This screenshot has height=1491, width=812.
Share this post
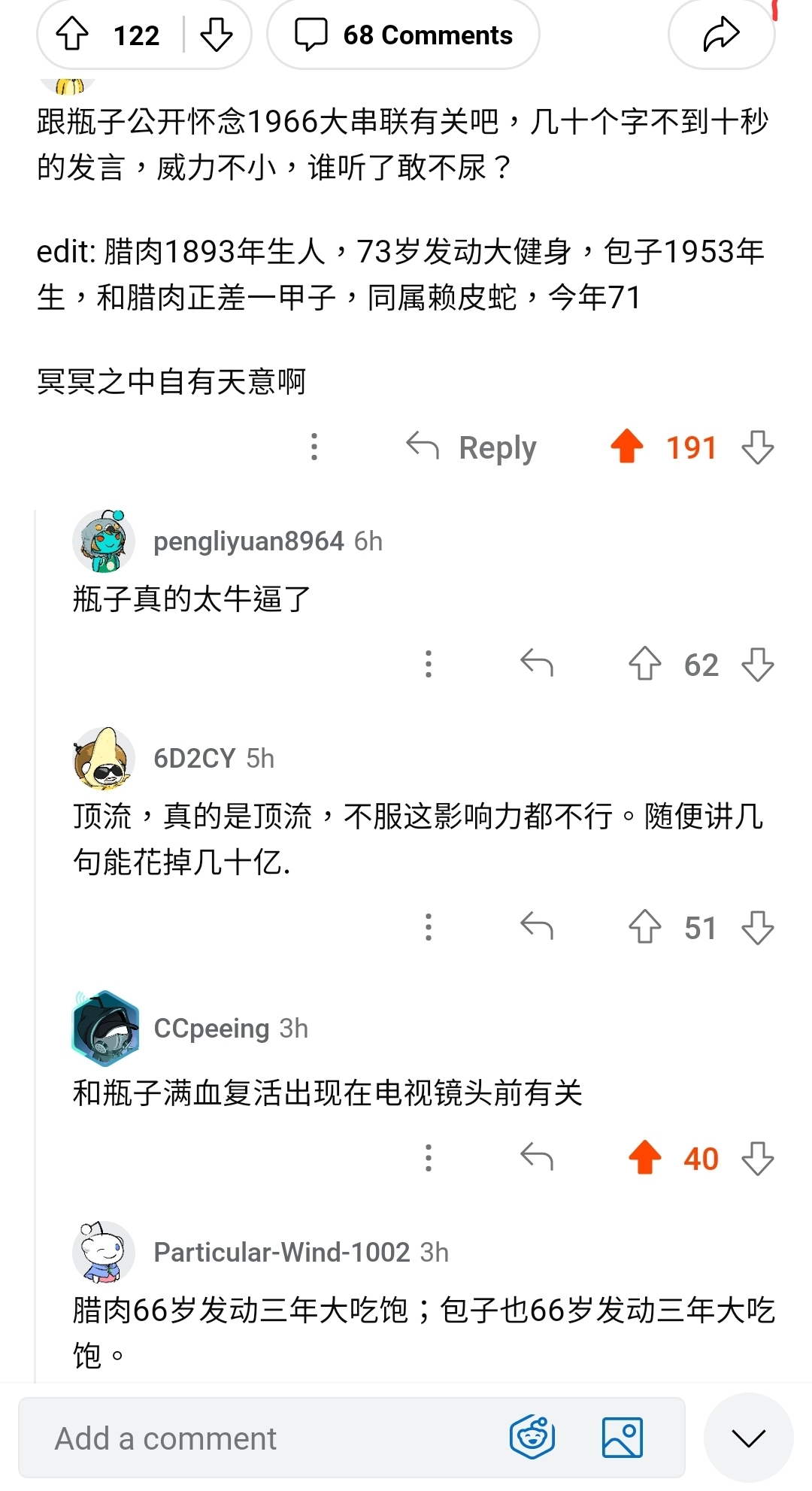[x=721, y=35]
